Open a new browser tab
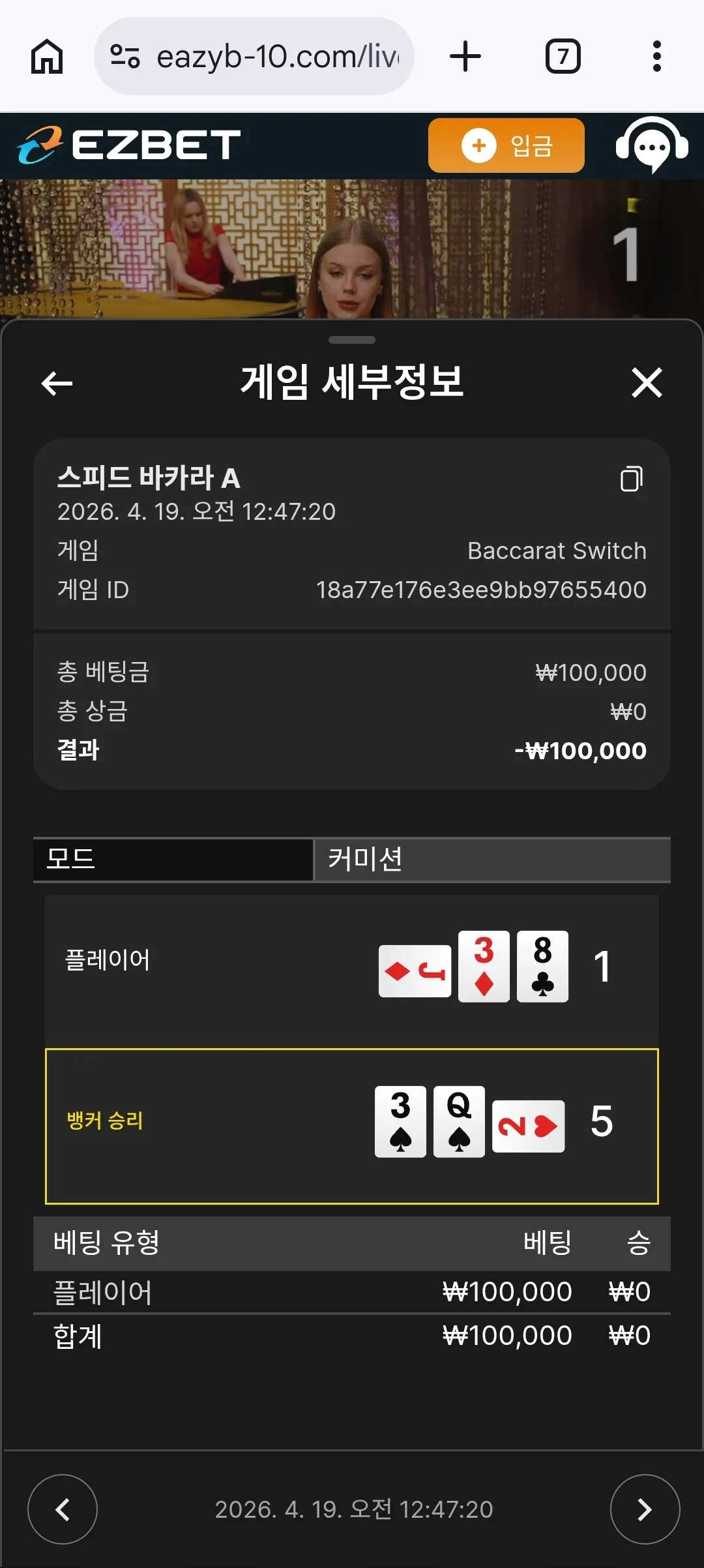The height and width of the screenshot is (1568, 704). click(465, 56)
